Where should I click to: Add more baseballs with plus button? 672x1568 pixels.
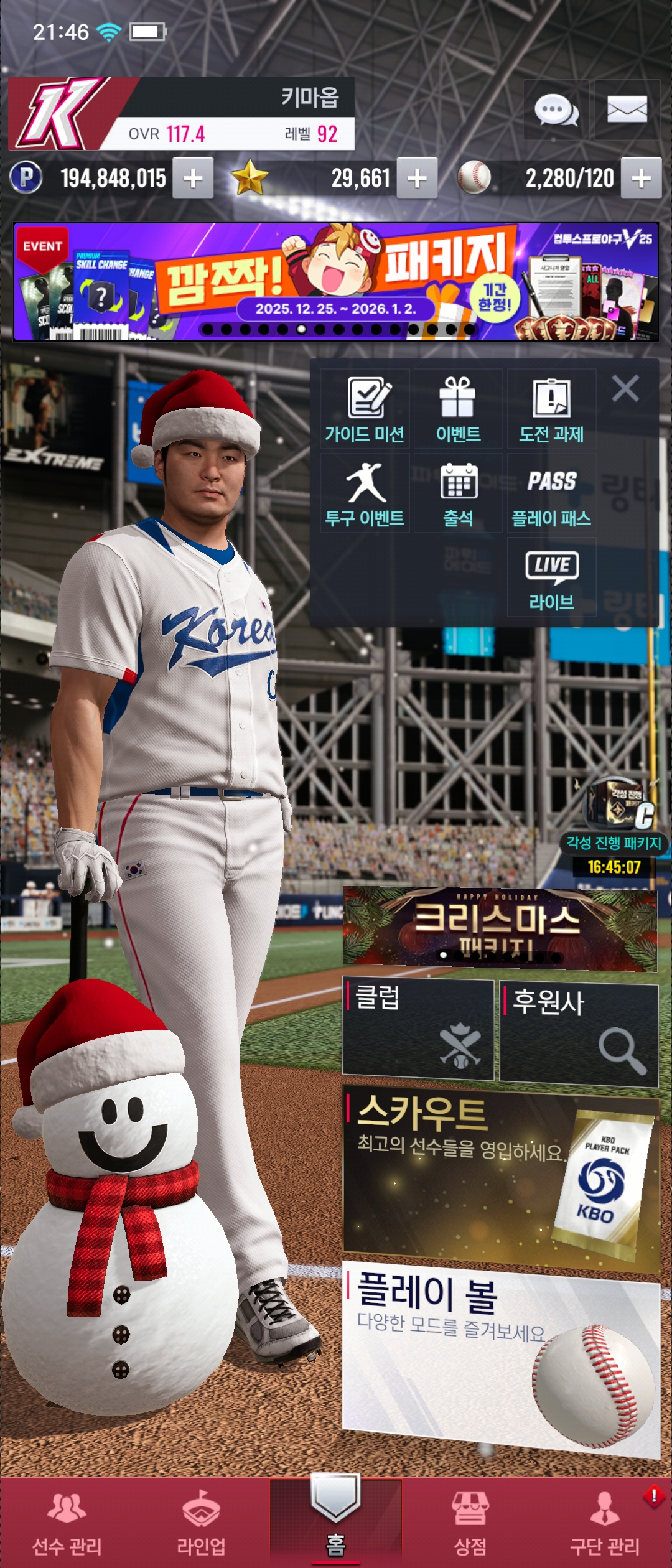(642, 179)
